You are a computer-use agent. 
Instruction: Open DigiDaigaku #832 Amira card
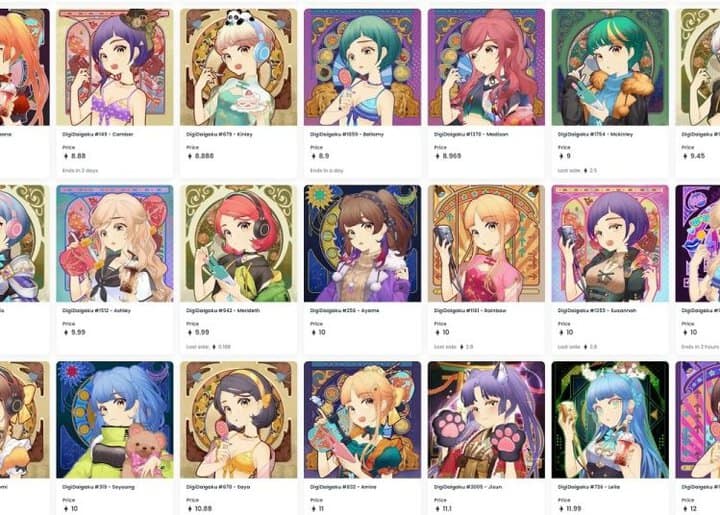(362, 418)
